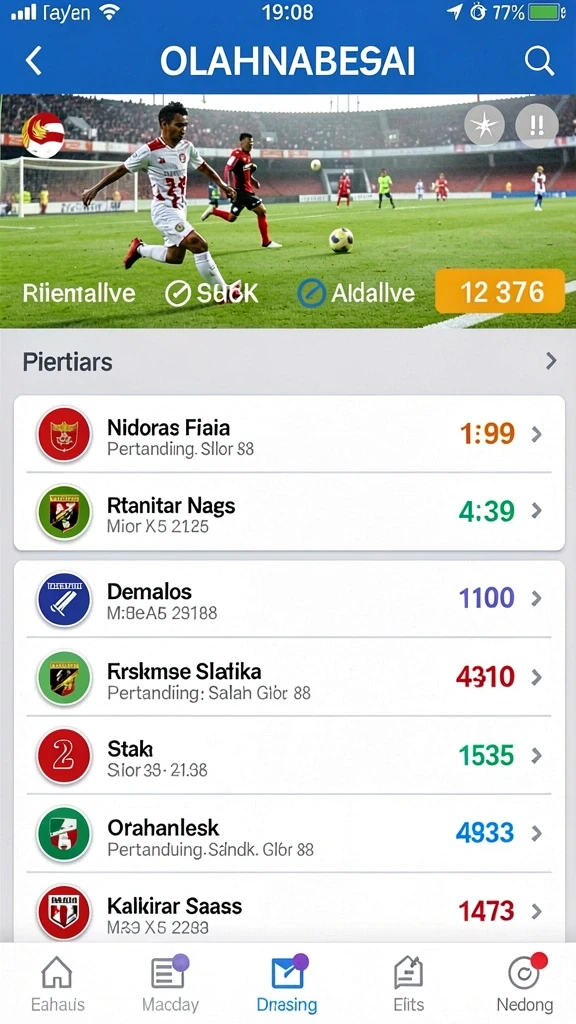Open the Nidoras Fiaia row
This screenshot has width=576, height=1024.
click(x=289, y=434)
